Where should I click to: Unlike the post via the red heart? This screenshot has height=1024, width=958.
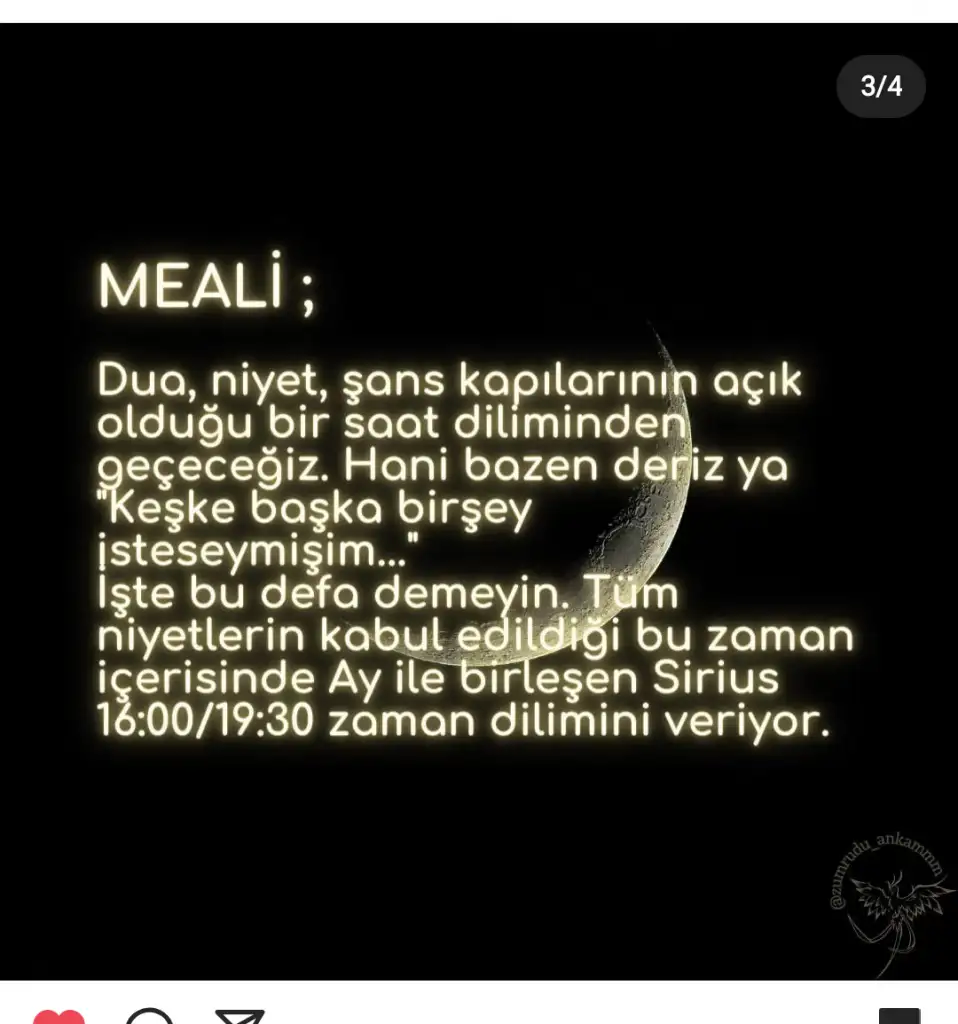pyautogui.click(x=59, y=1017)
